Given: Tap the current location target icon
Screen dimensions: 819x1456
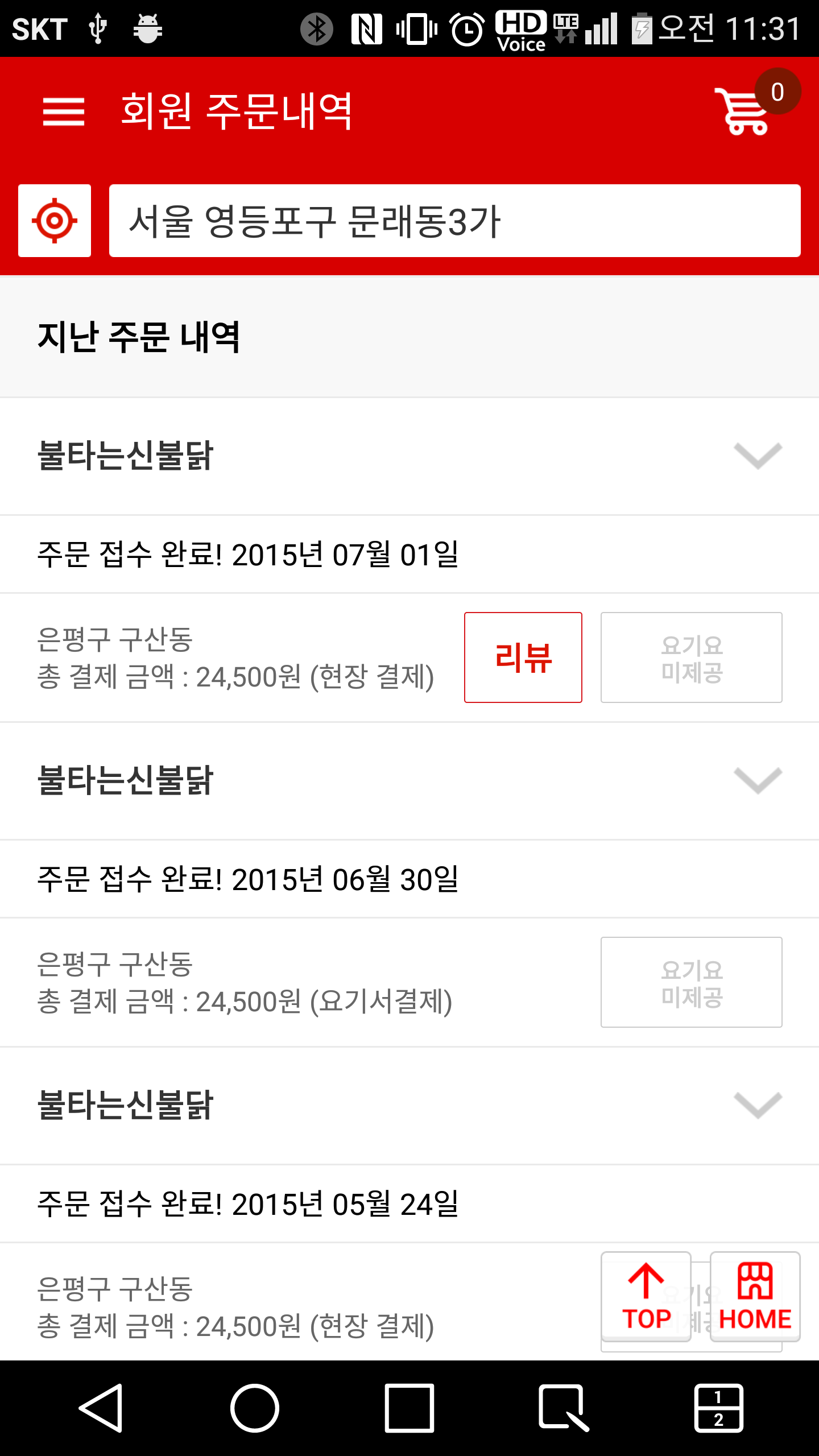Looking at the screenshot, I should click(x=55, y=221).
